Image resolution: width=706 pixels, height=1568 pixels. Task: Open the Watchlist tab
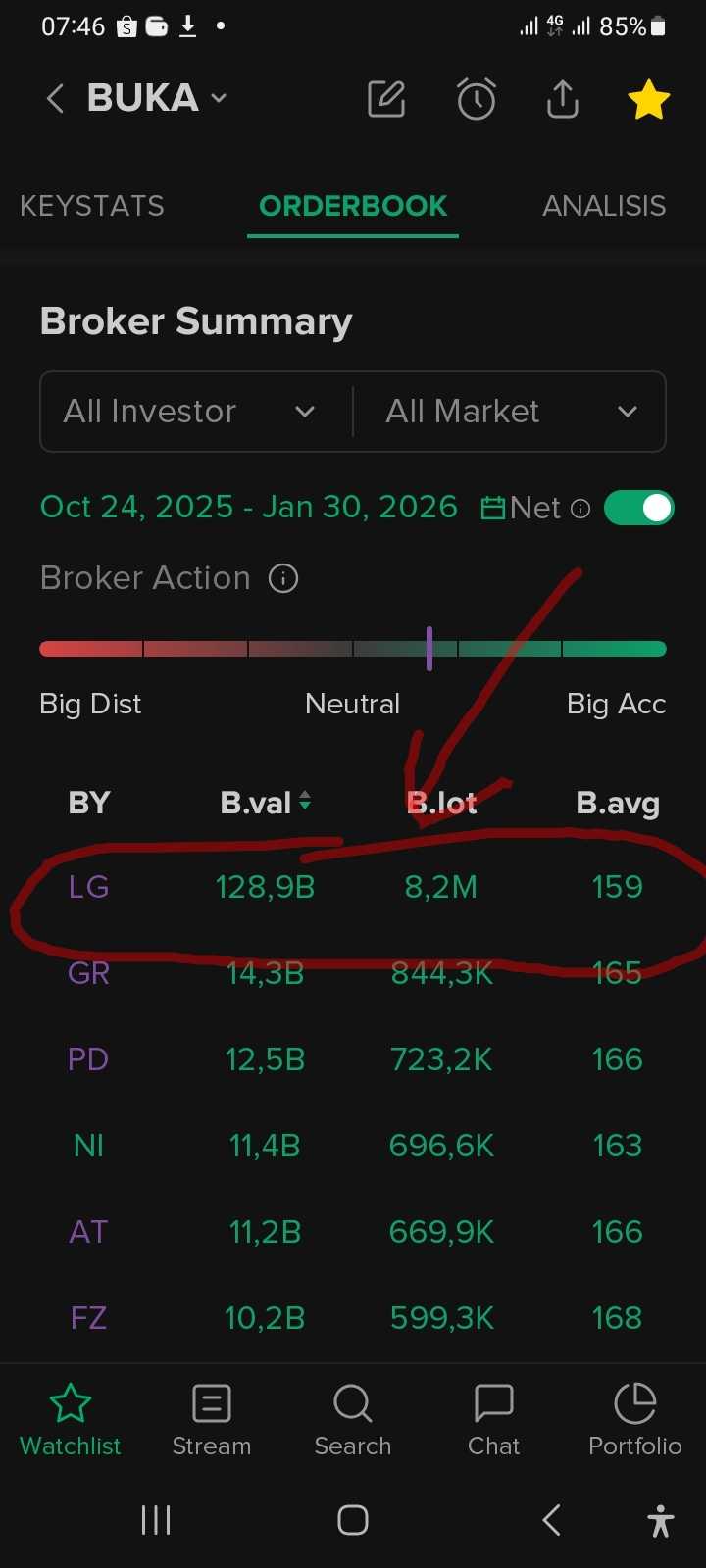71,1419
